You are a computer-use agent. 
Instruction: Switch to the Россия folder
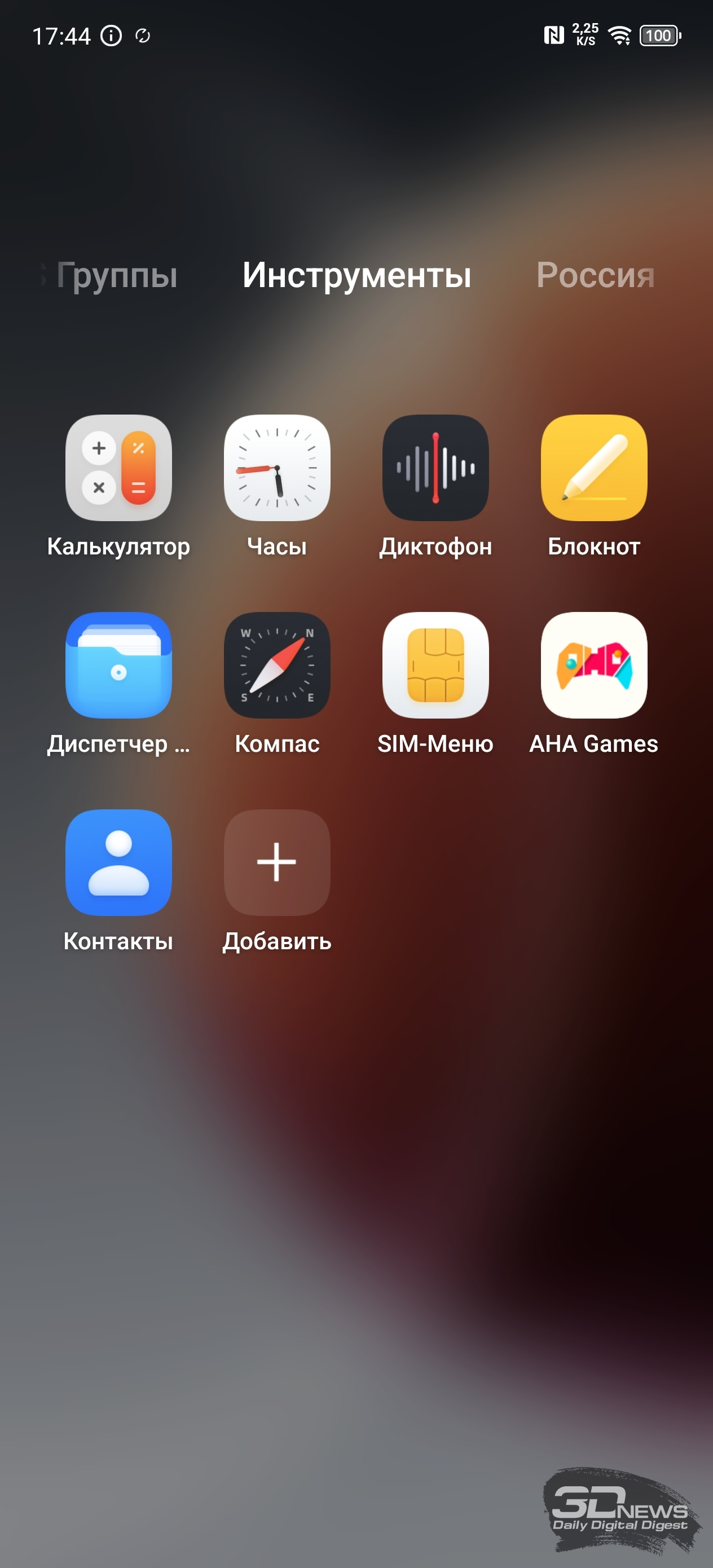[596, 275]
